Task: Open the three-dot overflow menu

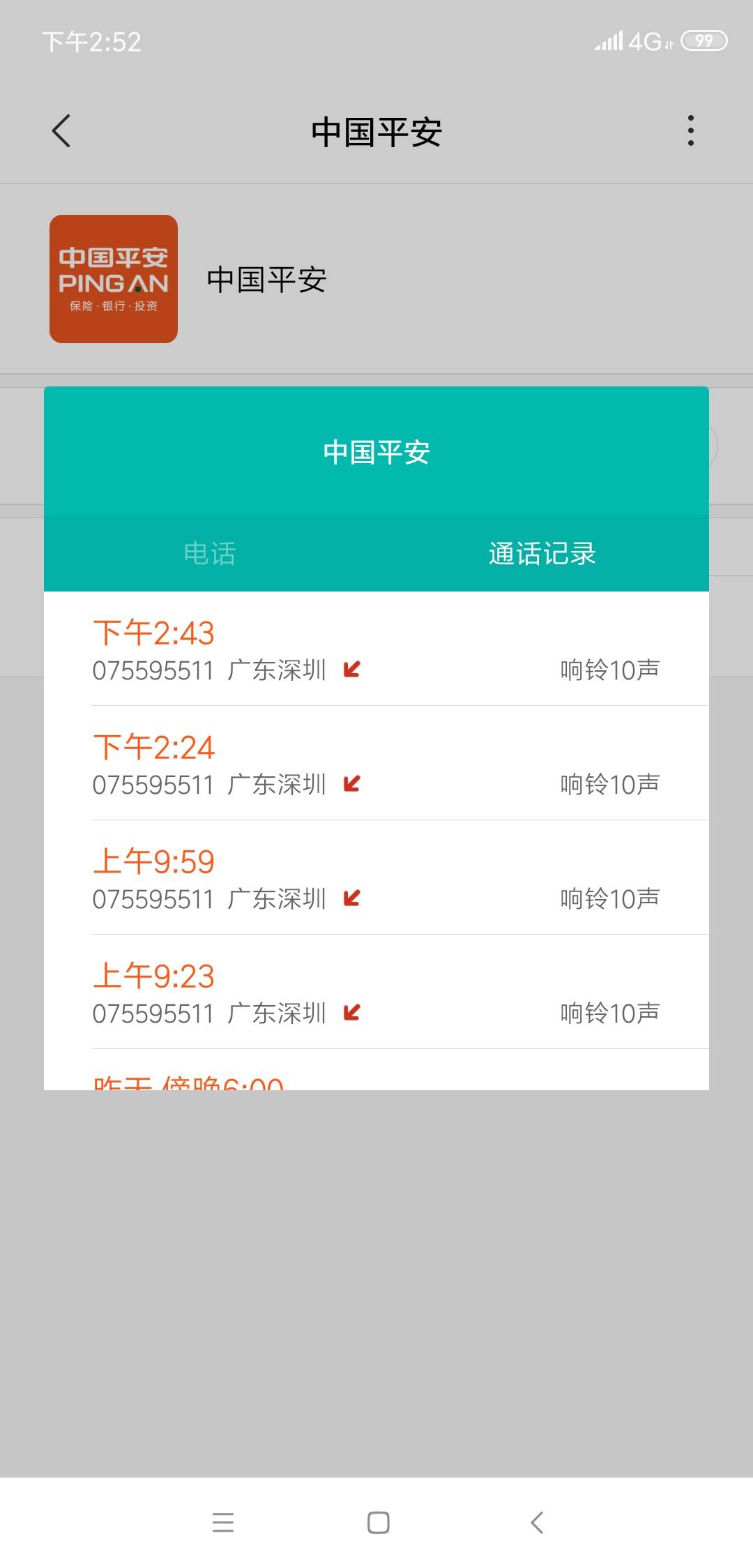Action: pos(690,131)
